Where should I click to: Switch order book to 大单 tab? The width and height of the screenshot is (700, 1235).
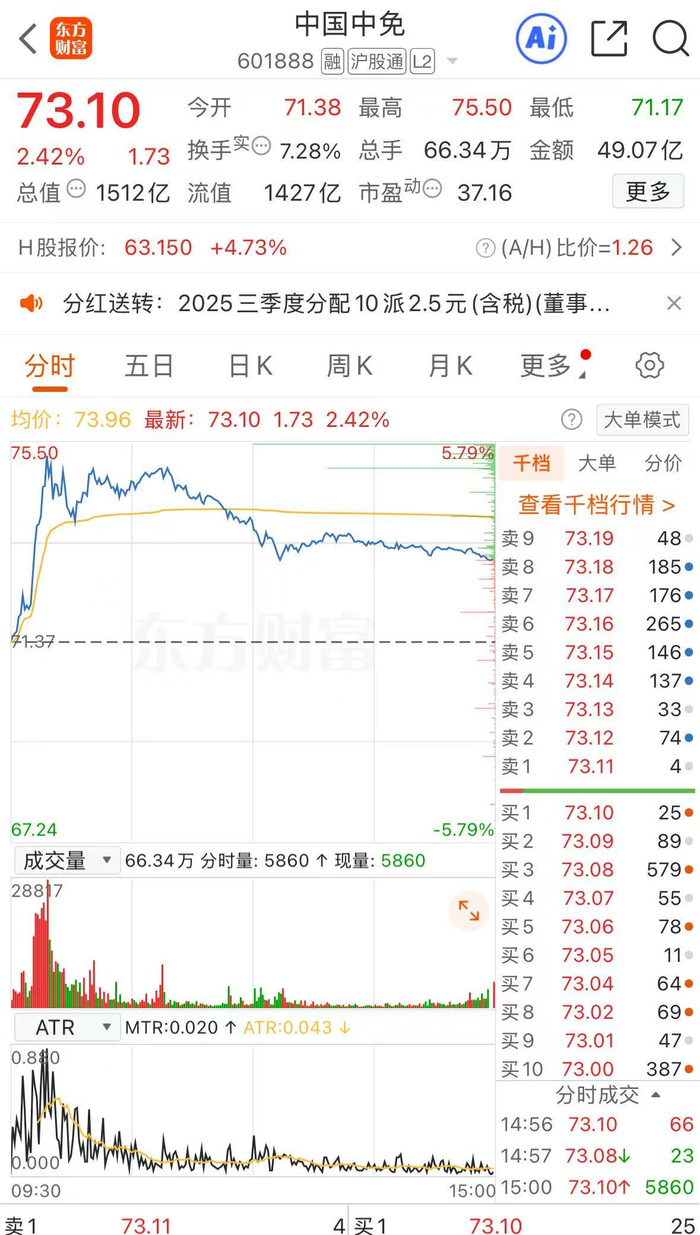[597, 463]
